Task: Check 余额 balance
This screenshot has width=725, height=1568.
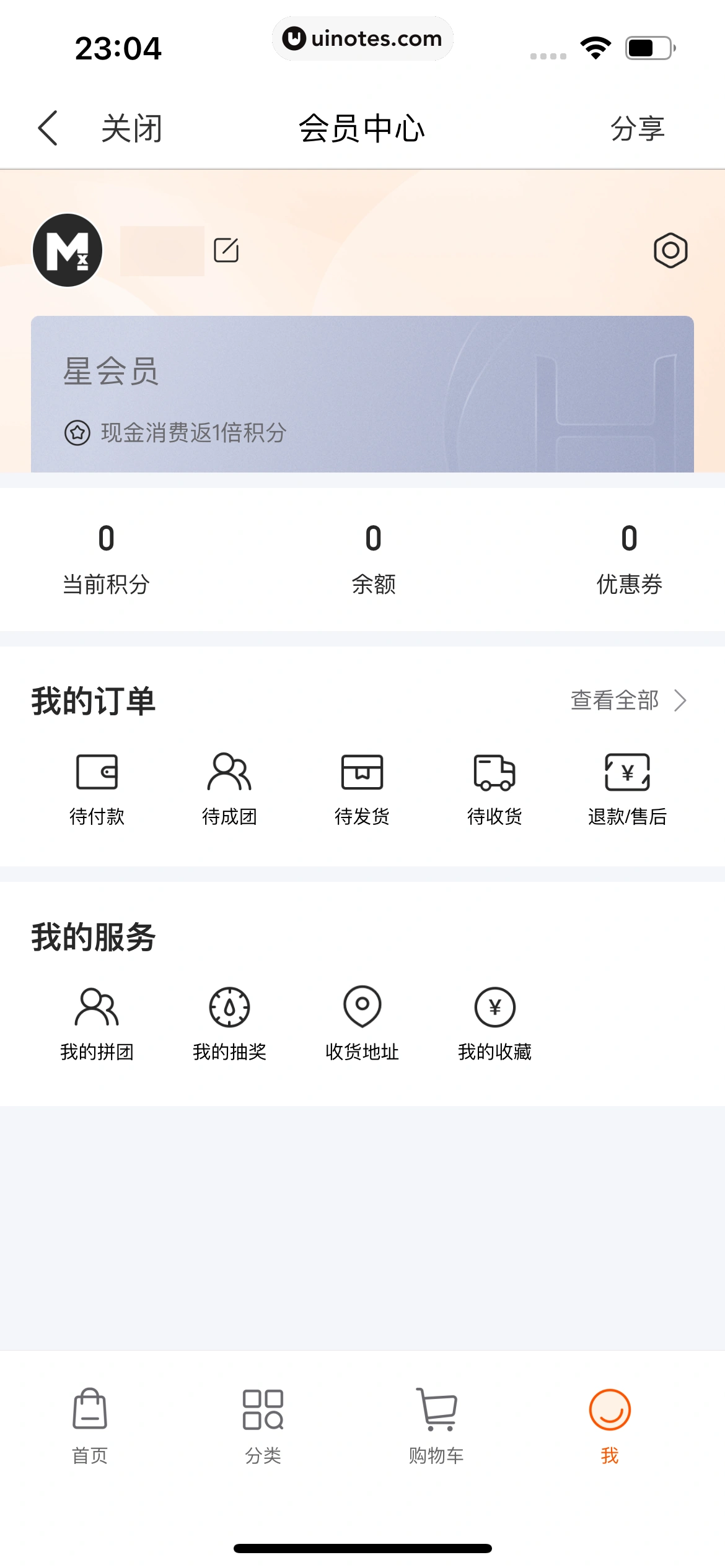Action: (x=373, y=558)
